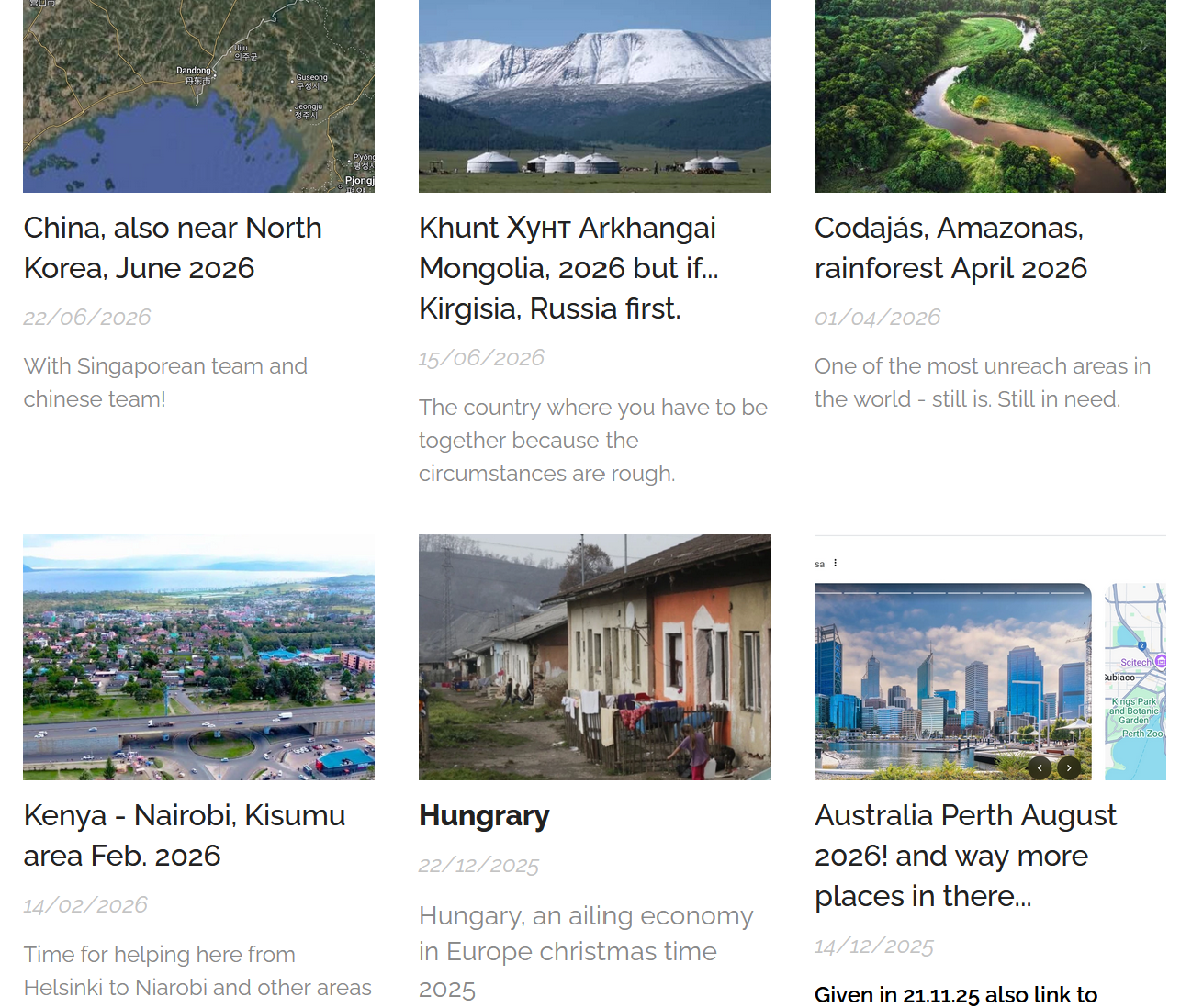Show previous photo in Perth image carousel
This screenshot has width=1203, height=1008.
click(x=1040, y=767)
